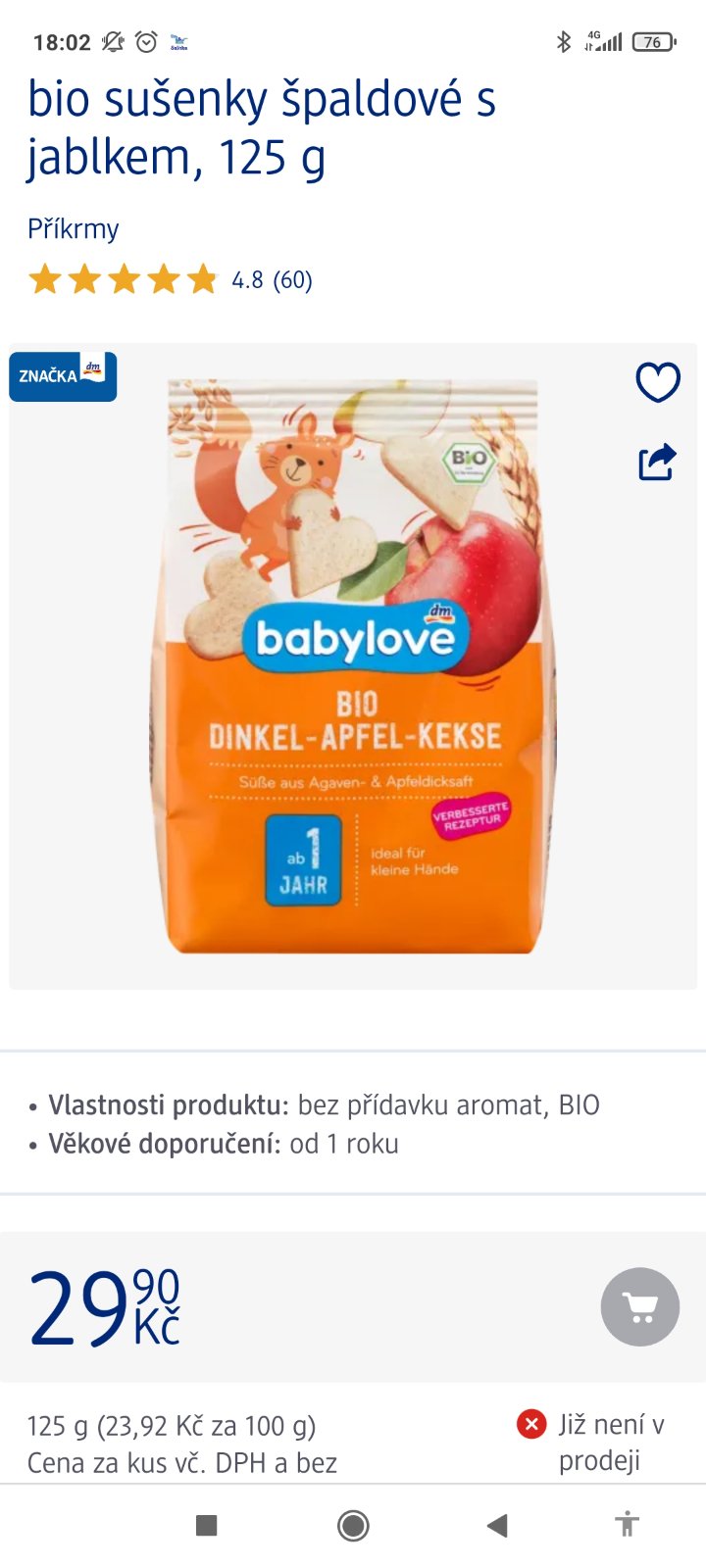Add product to favorites with the heart icon
This screenshot has width=706, height=1568.
tap(658, 382)
